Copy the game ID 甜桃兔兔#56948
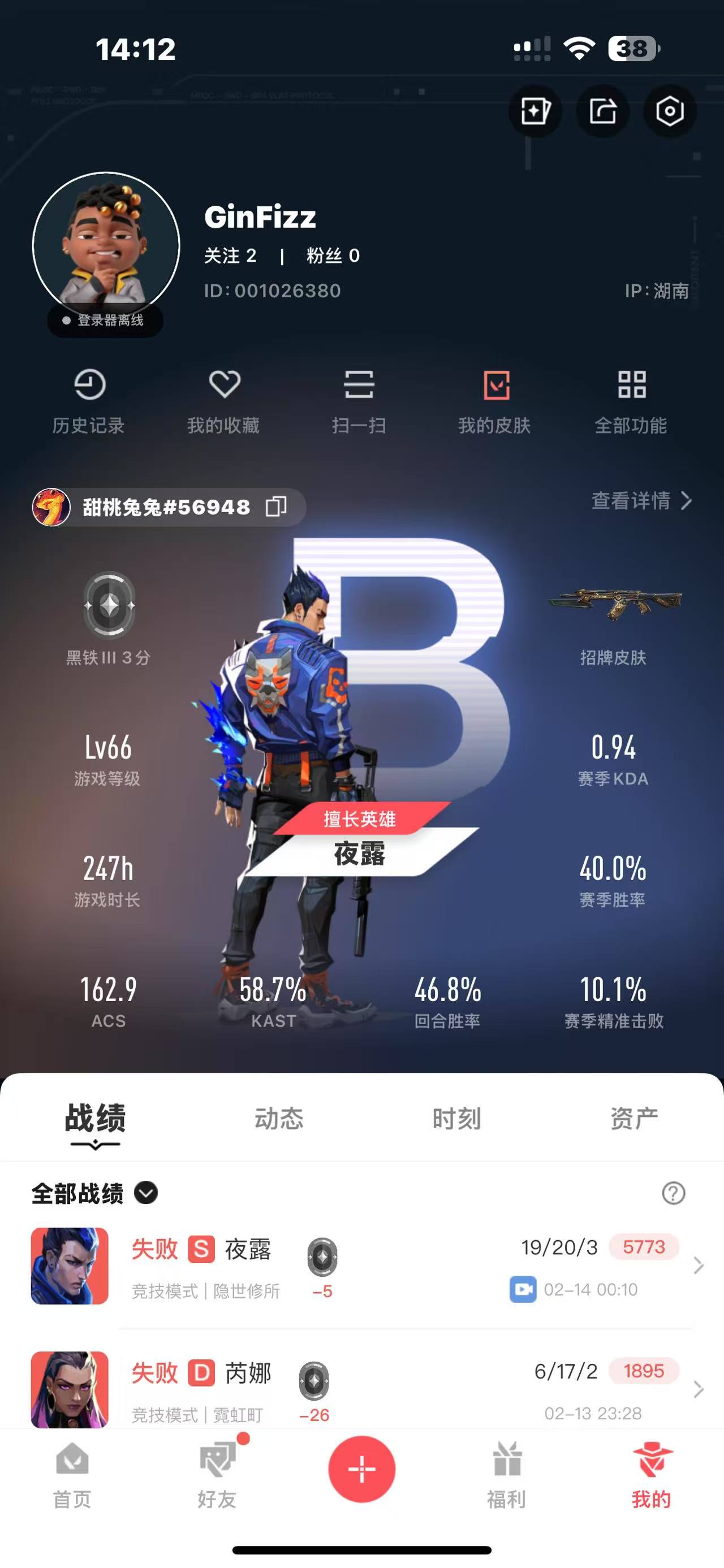This screenshot has width=724, height=1568. (x=276, y=506)
